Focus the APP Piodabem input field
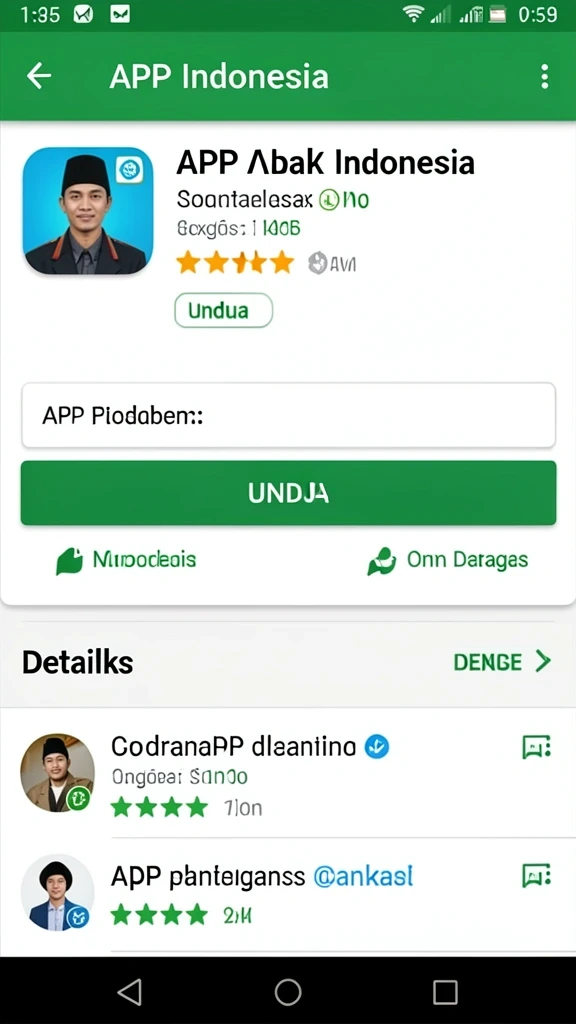Image resolution: width=576 pixels, height=1024 pixels. (289, 415)
